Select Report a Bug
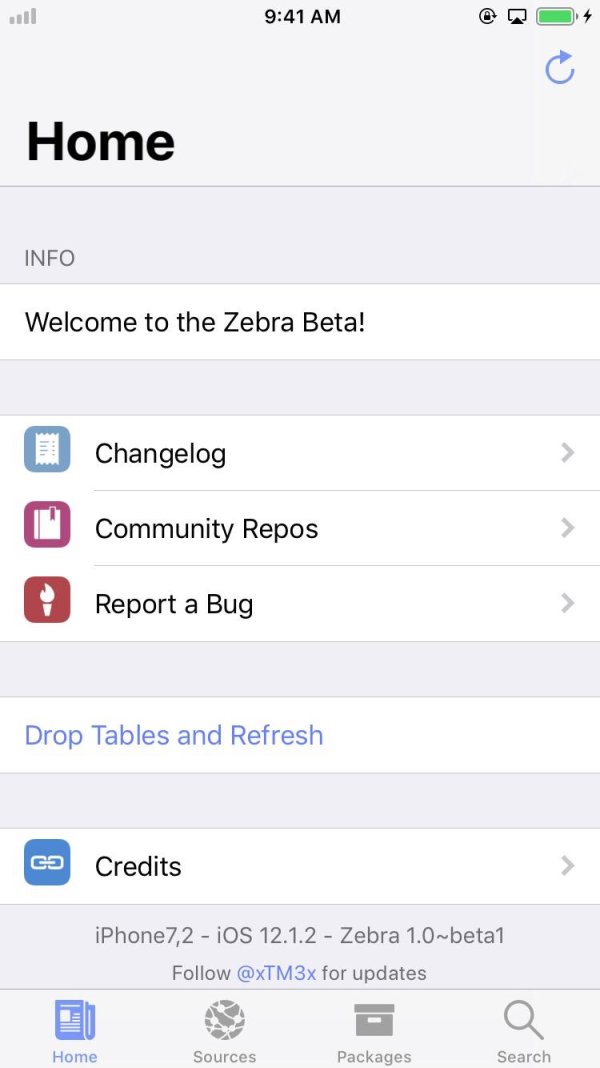 point(300,604)
